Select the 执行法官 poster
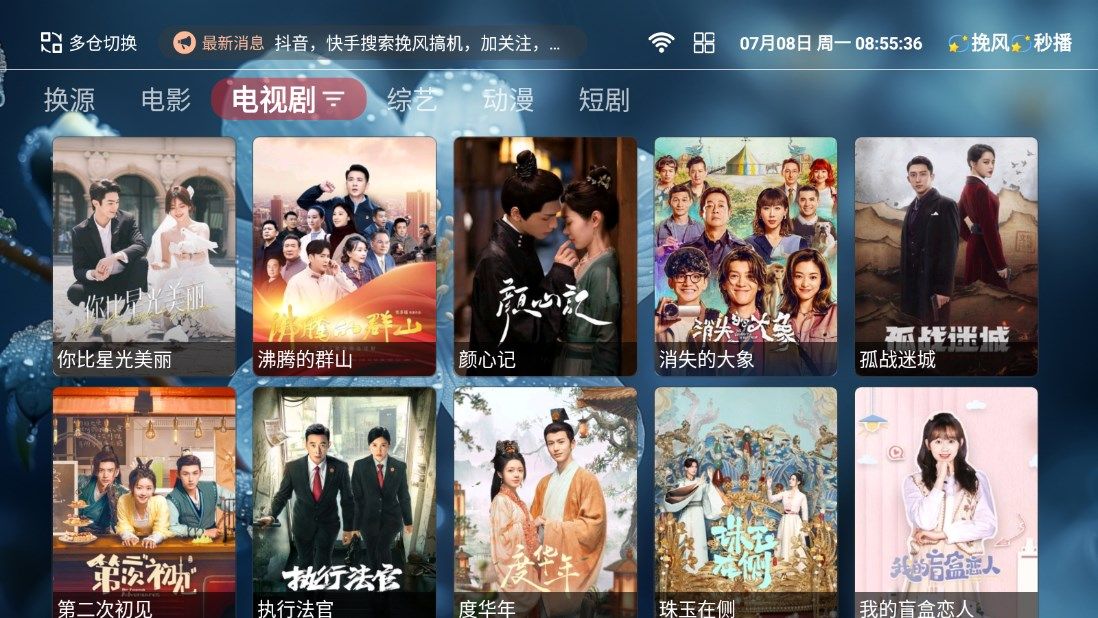 point(344,502)
